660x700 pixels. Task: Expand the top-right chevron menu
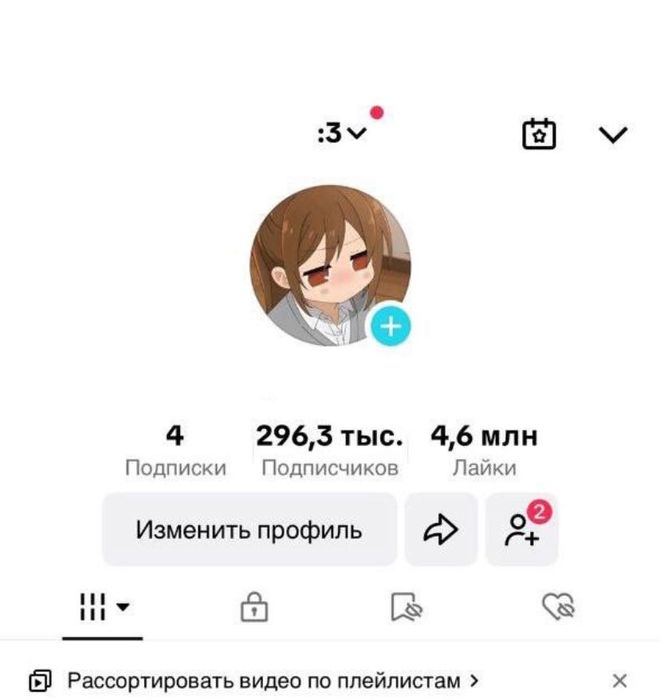coord(613,134)
